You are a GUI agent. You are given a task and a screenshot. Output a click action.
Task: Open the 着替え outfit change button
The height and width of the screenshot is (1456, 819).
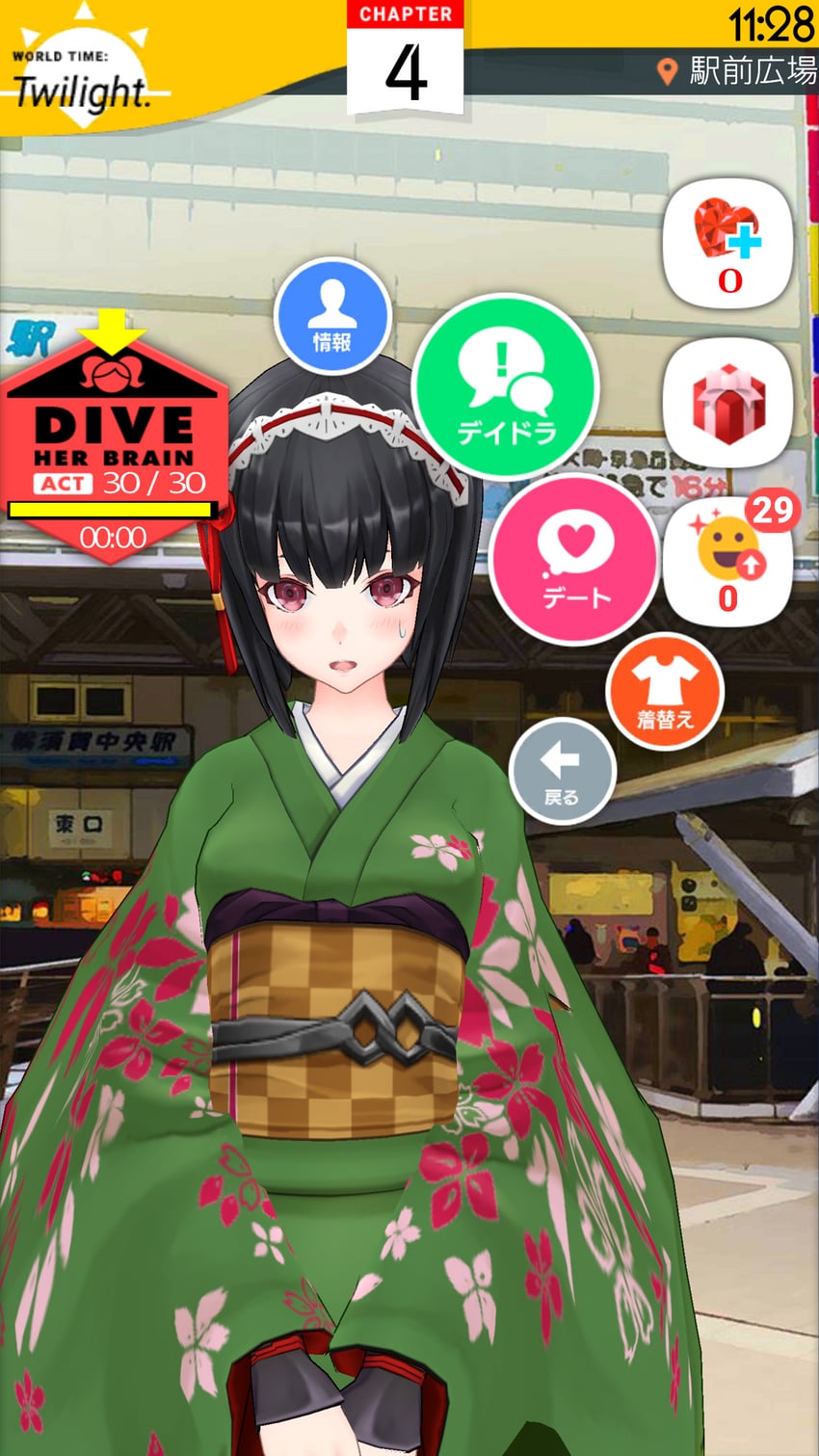(665, 692)
